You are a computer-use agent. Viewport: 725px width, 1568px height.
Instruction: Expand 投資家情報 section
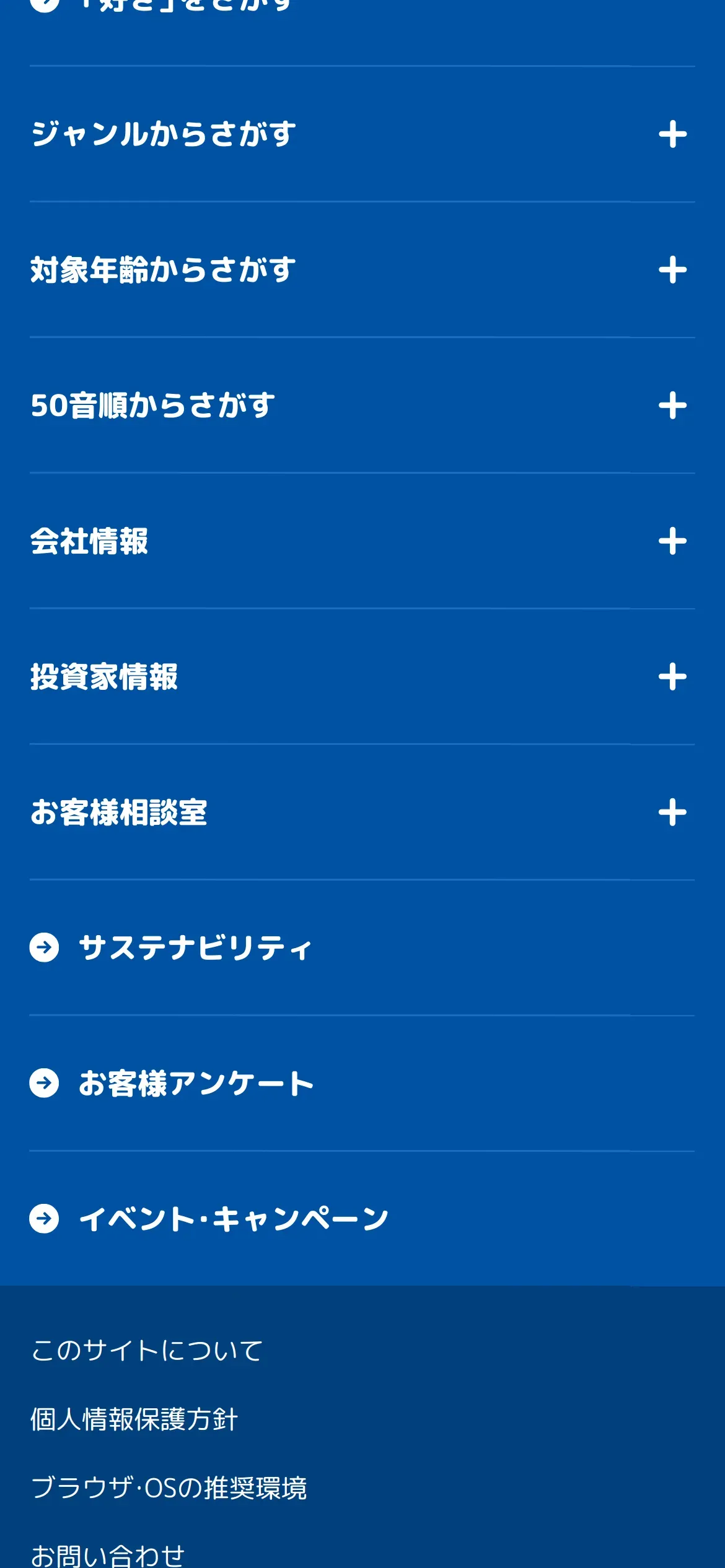[x=672, y=677]
